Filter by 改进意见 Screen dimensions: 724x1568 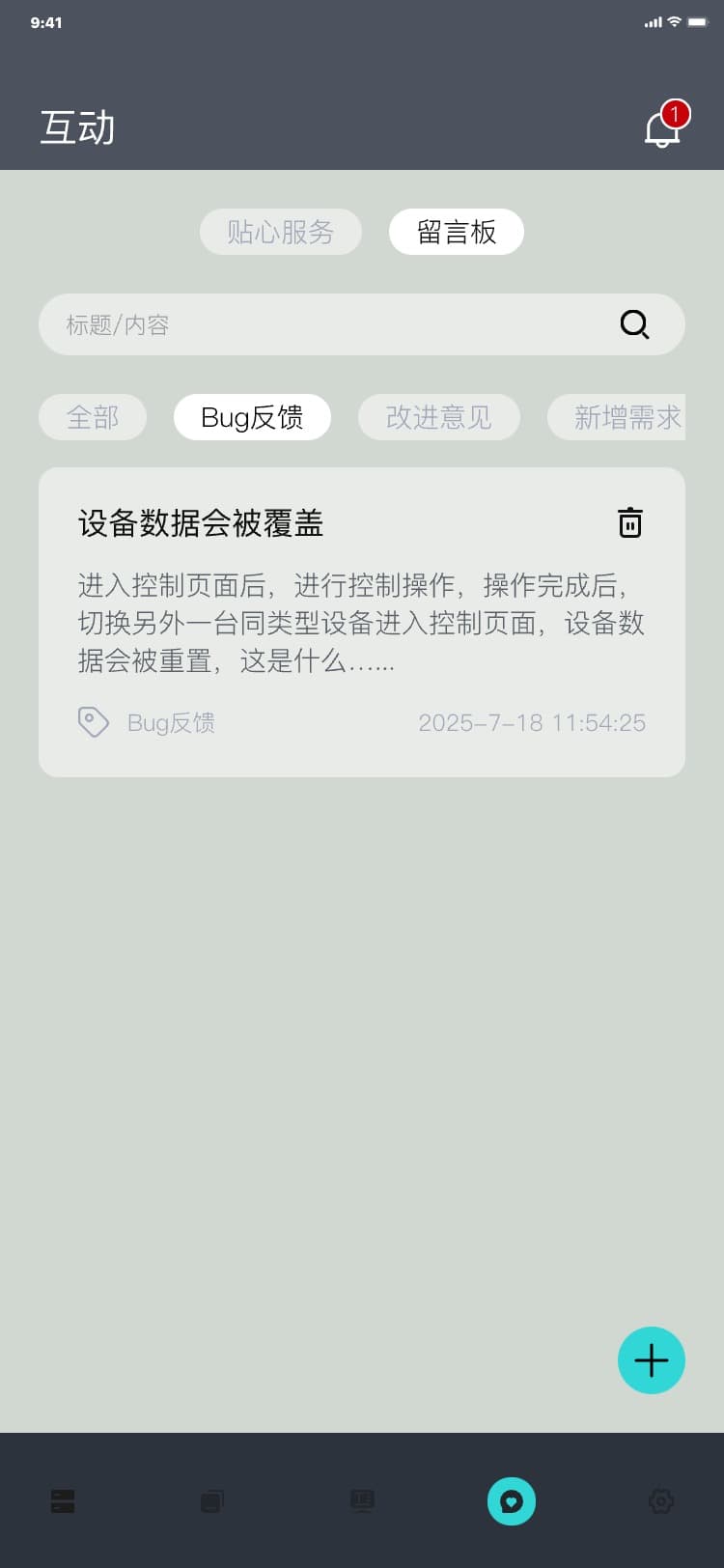(438, 417)
